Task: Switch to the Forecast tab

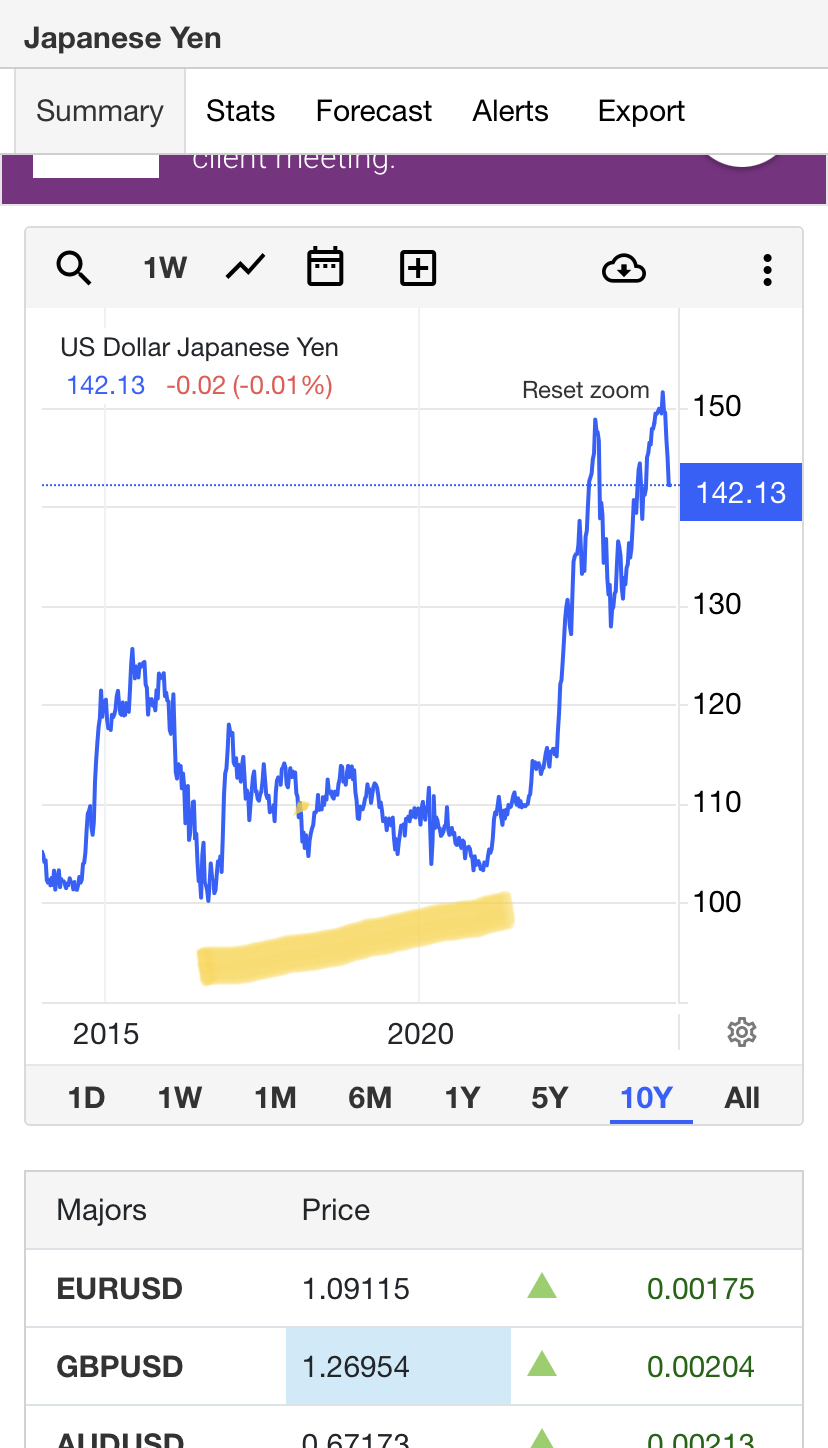Action: click(x=374, y=111)
